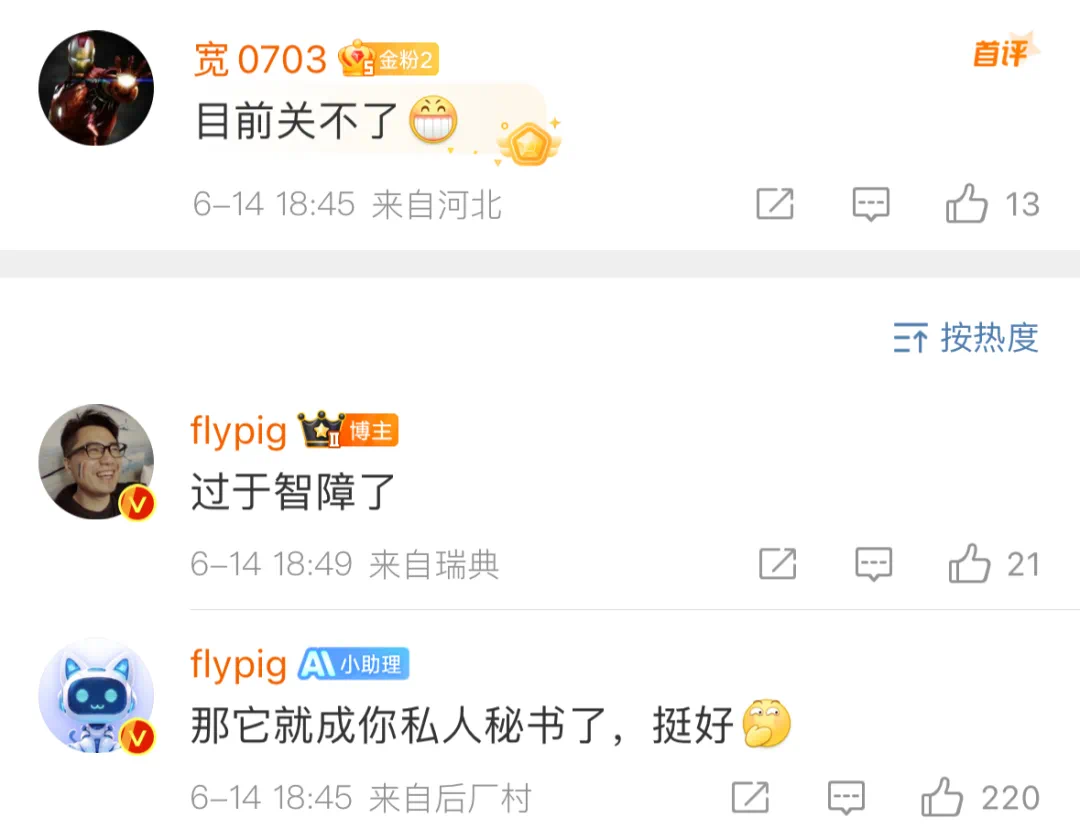Reply to the 私人秘书 comment
Screen dimensions: 1080x840
(846, 798)
